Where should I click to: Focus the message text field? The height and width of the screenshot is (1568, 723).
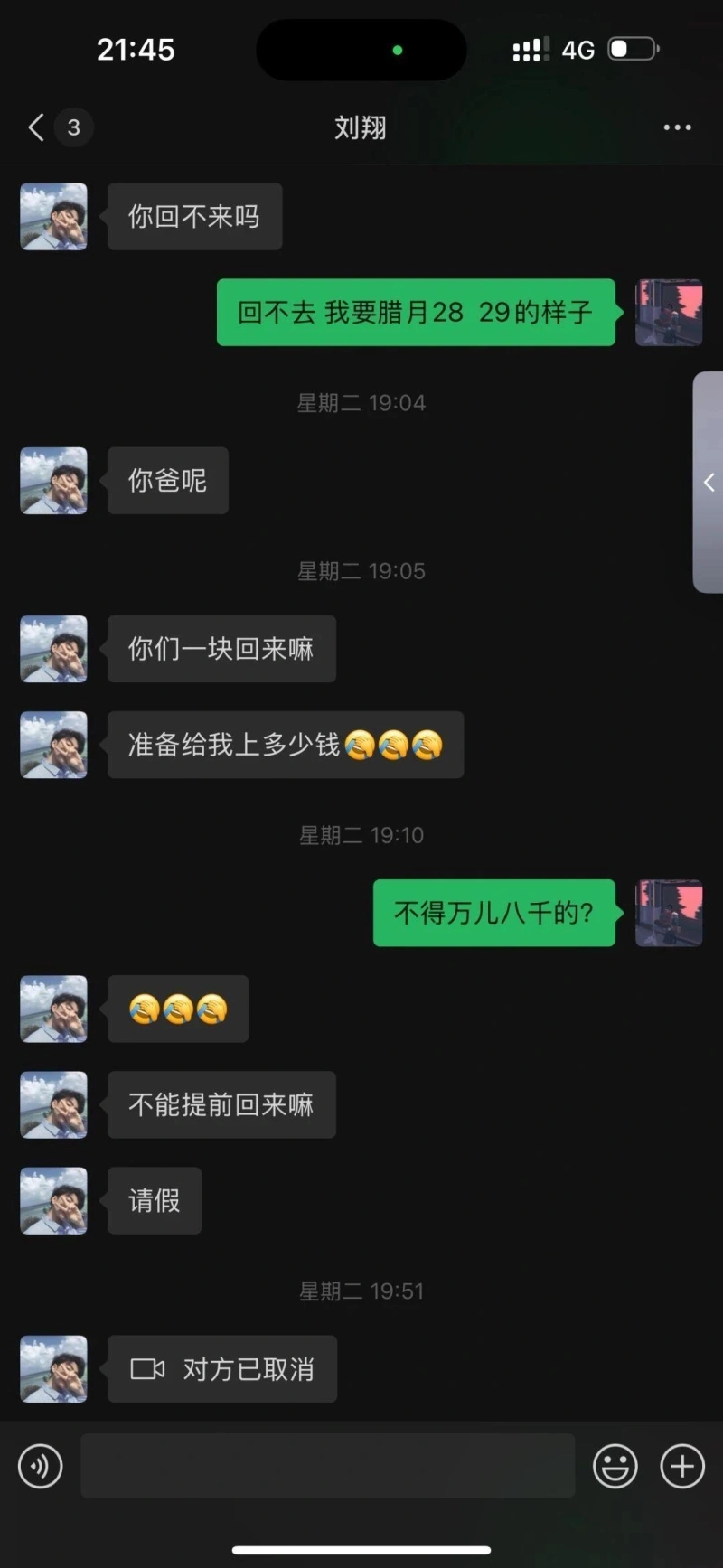point(327,1466)
